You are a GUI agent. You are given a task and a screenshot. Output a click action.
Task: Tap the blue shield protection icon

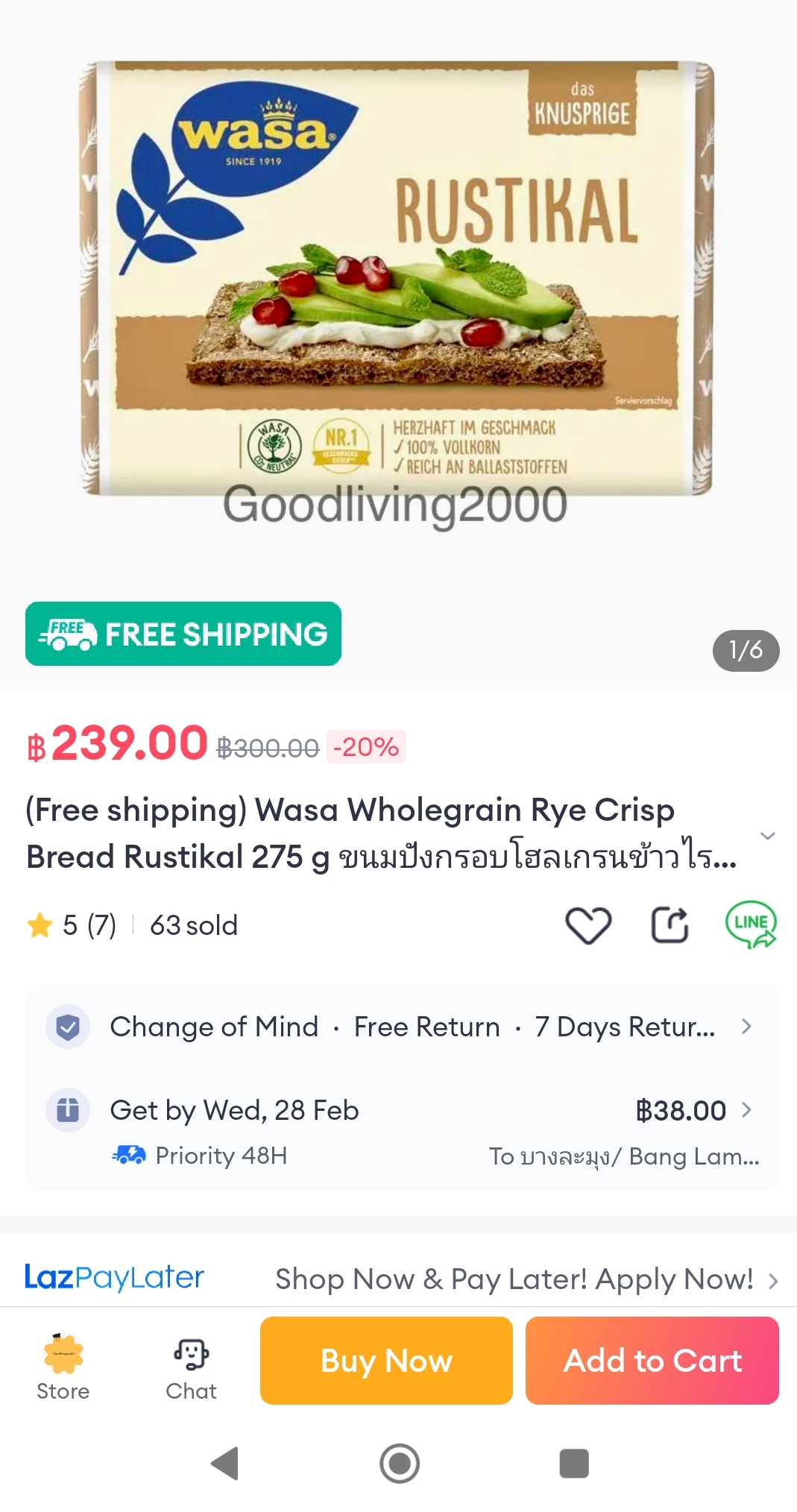(68, 1027)
